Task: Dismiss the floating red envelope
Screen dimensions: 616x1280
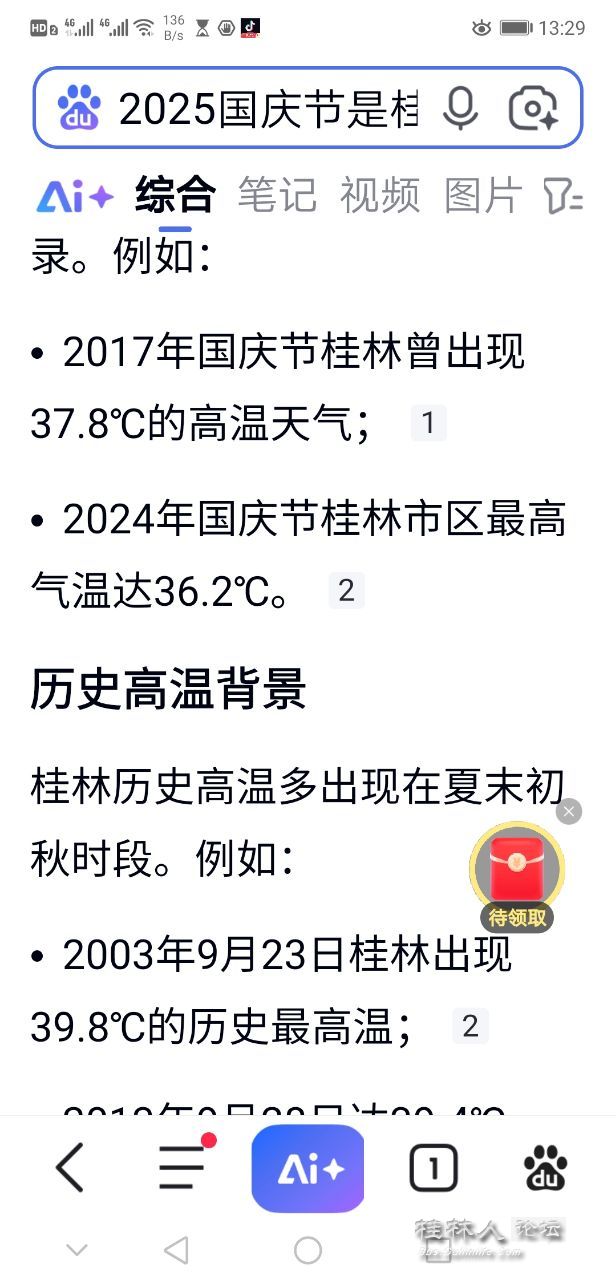Action: [569, 811]
